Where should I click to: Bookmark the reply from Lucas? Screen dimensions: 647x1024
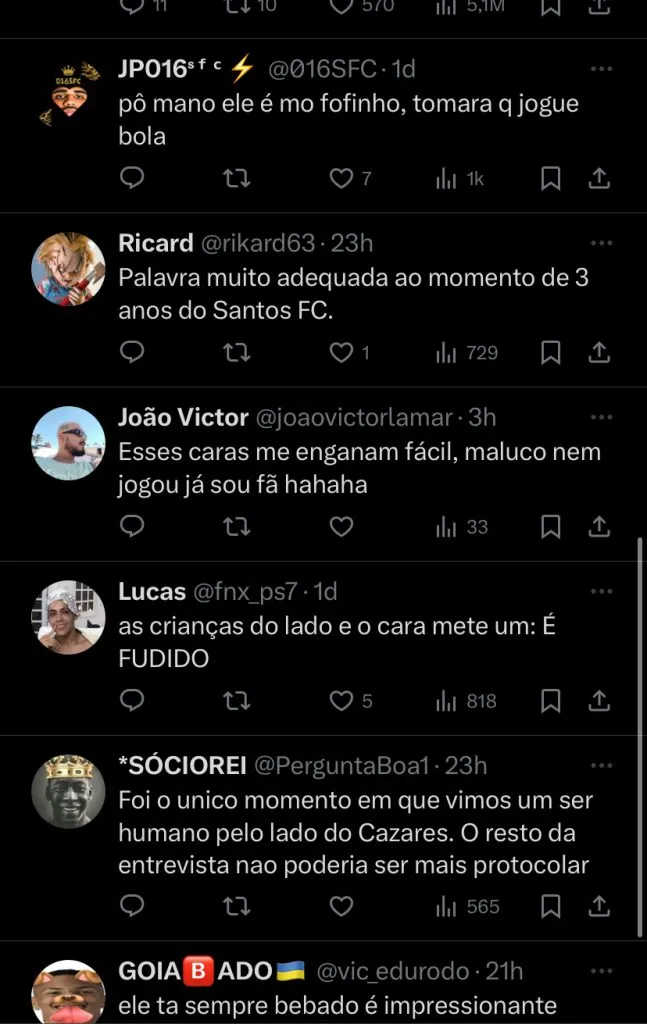coord(551,701)
